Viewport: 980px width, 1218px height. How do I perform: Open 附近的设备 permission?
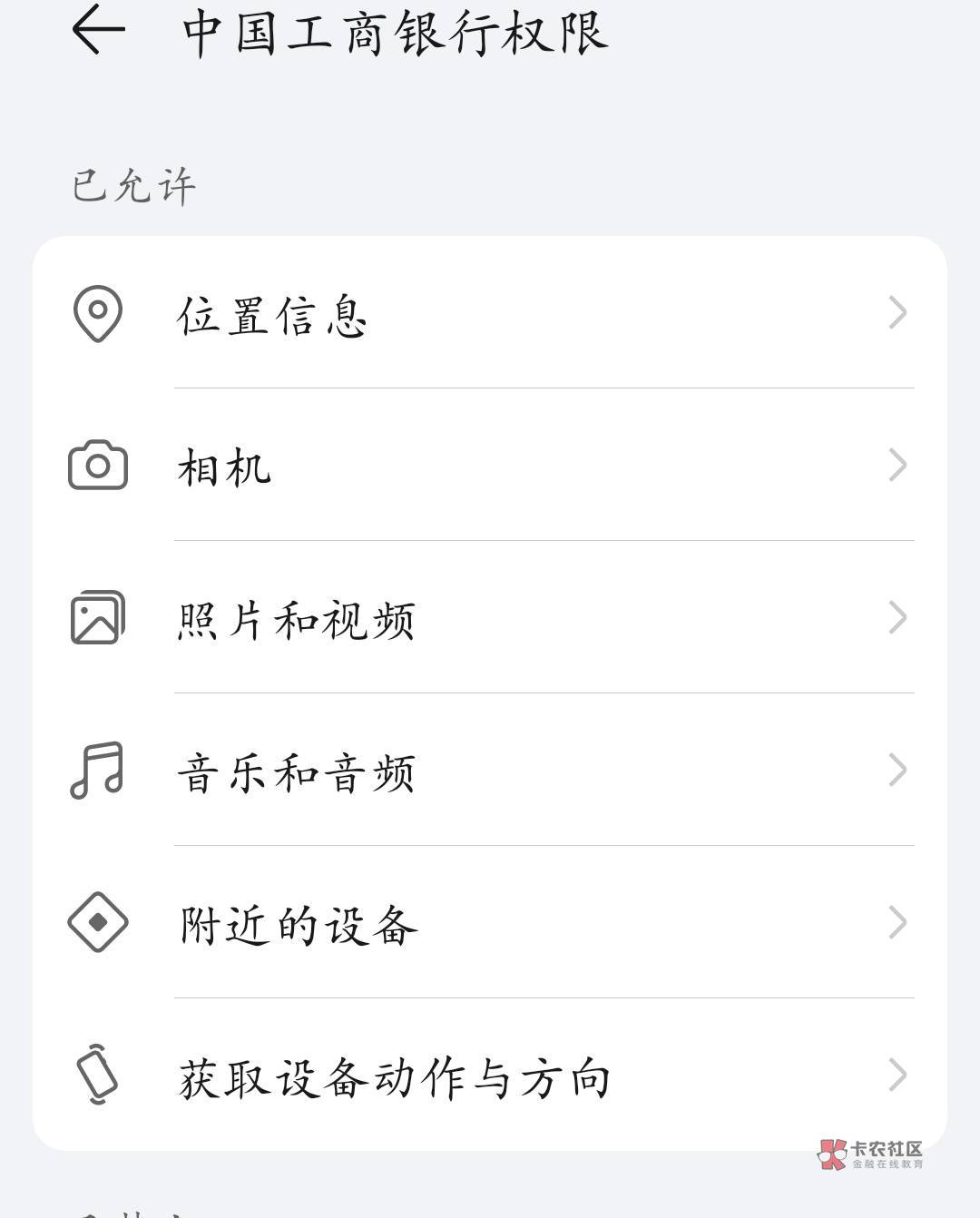[x=490, y=924]
